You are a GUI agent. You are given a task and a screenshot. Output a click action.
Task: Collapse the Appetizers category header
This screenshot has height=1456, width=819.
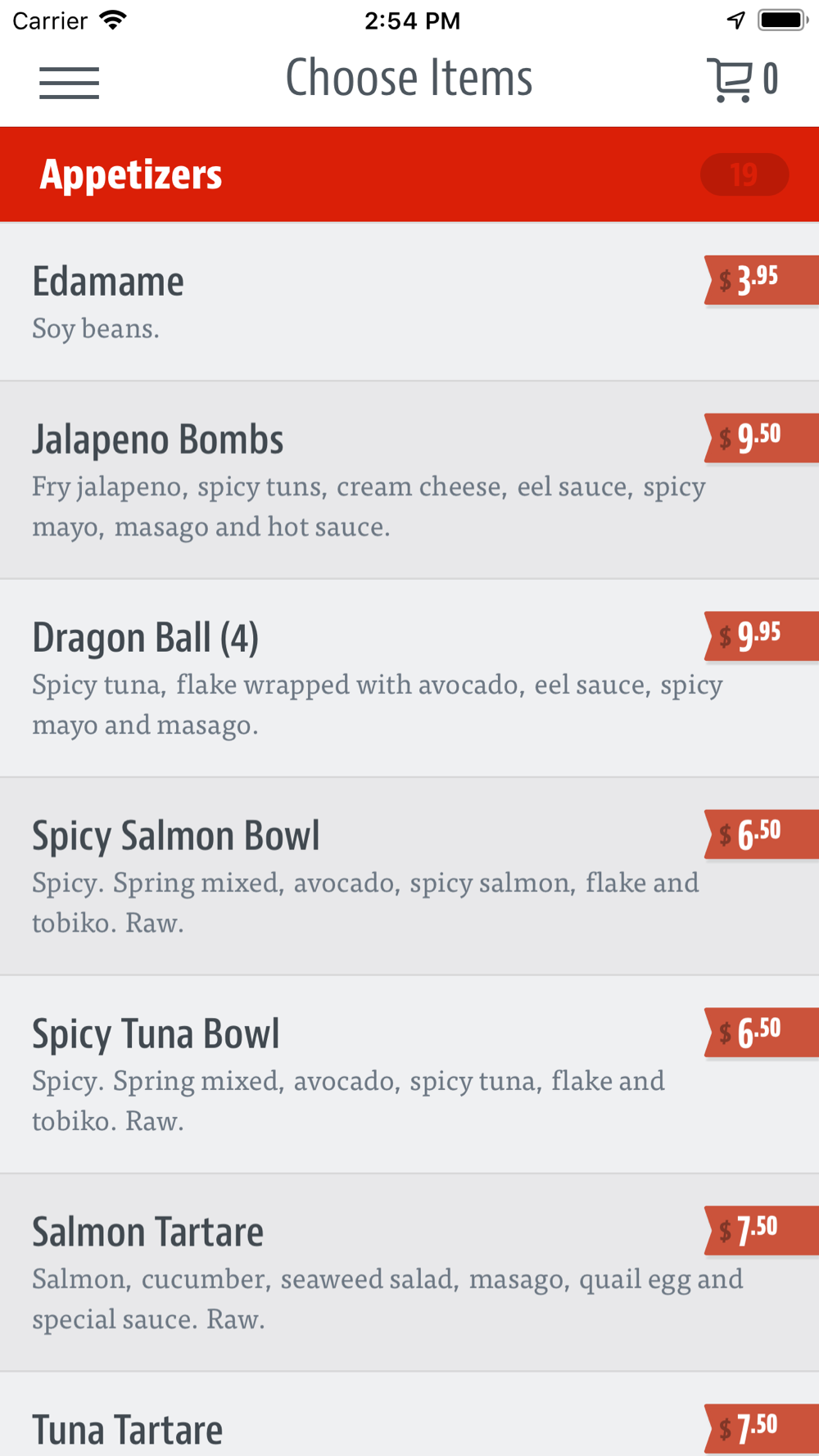click(409, 174)
